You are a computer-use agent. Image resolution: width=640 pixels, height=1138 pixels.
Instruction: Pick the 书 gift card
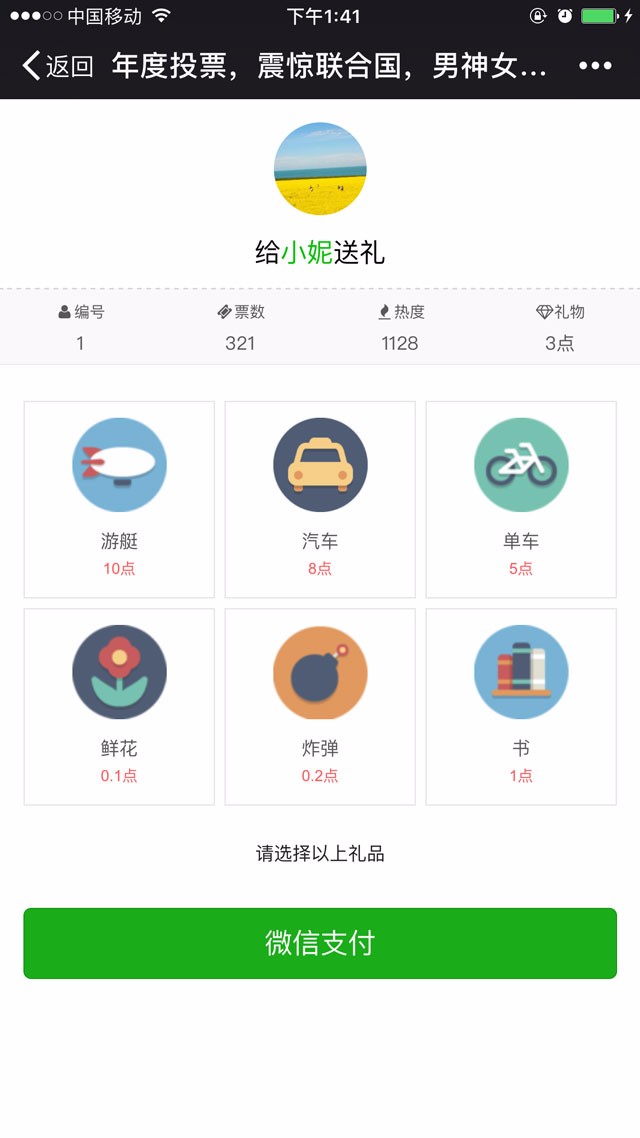521,706
